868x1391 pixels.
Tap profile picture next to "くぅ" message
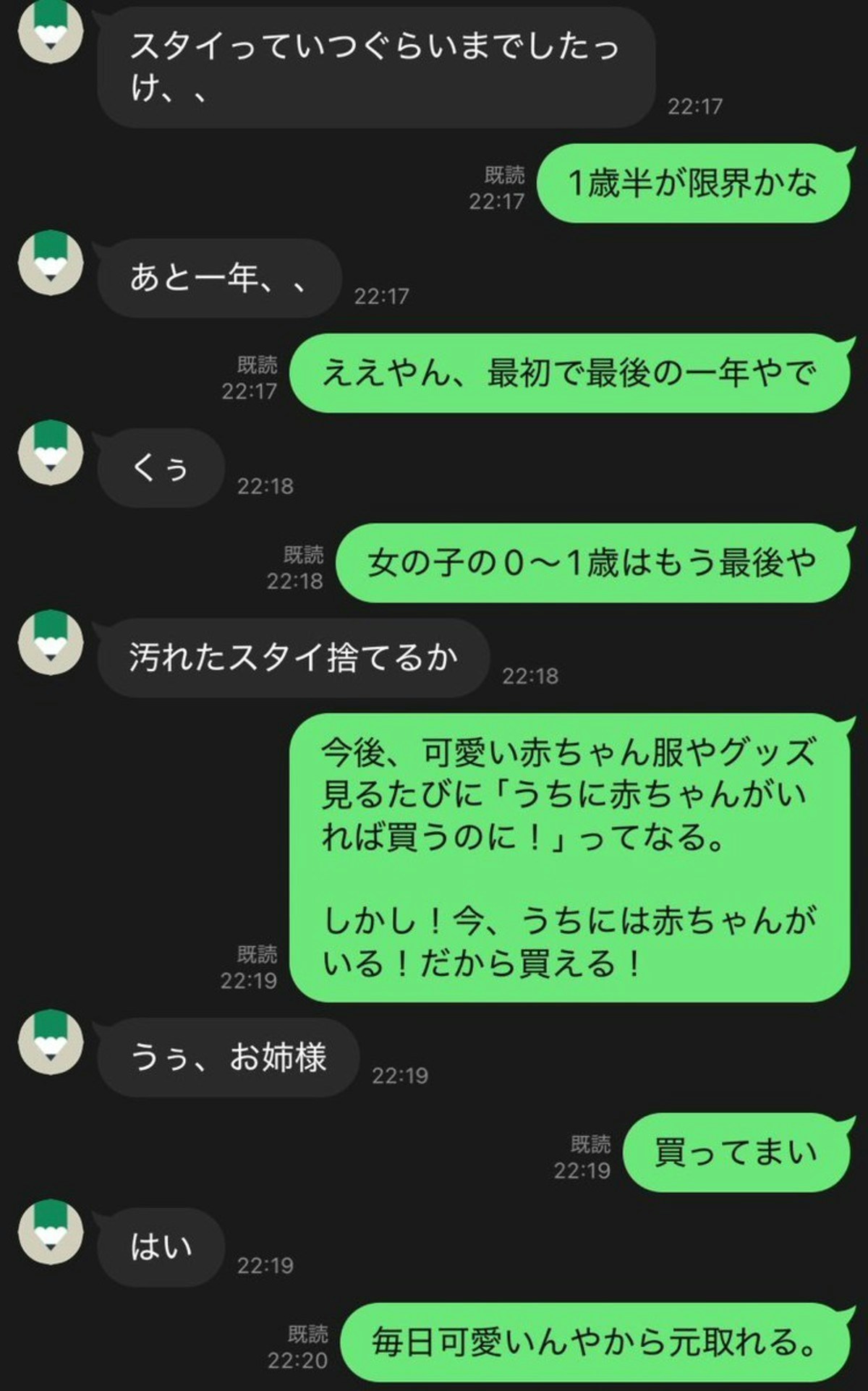coord(51,453)
